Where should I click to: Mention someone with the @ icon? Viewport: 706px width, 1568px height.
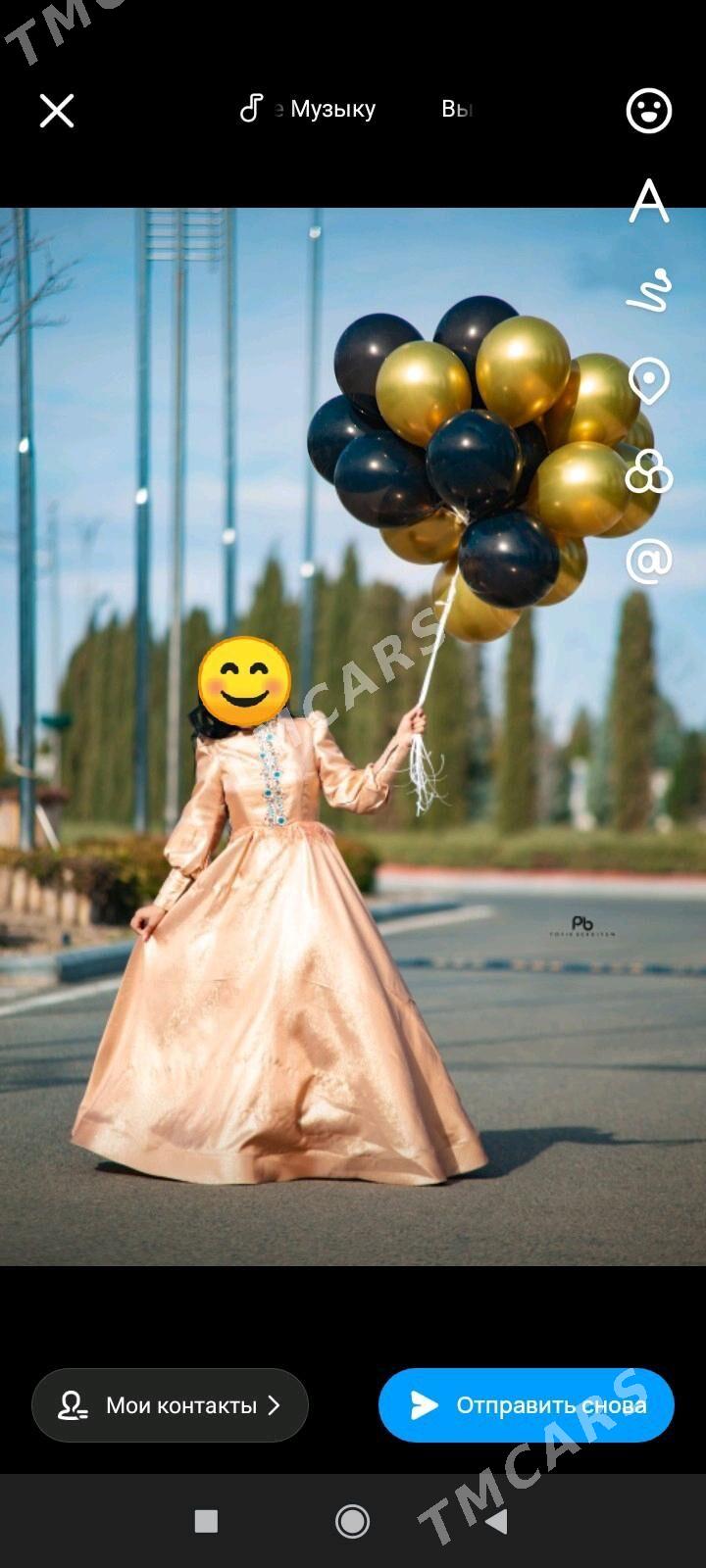(649, 561)
